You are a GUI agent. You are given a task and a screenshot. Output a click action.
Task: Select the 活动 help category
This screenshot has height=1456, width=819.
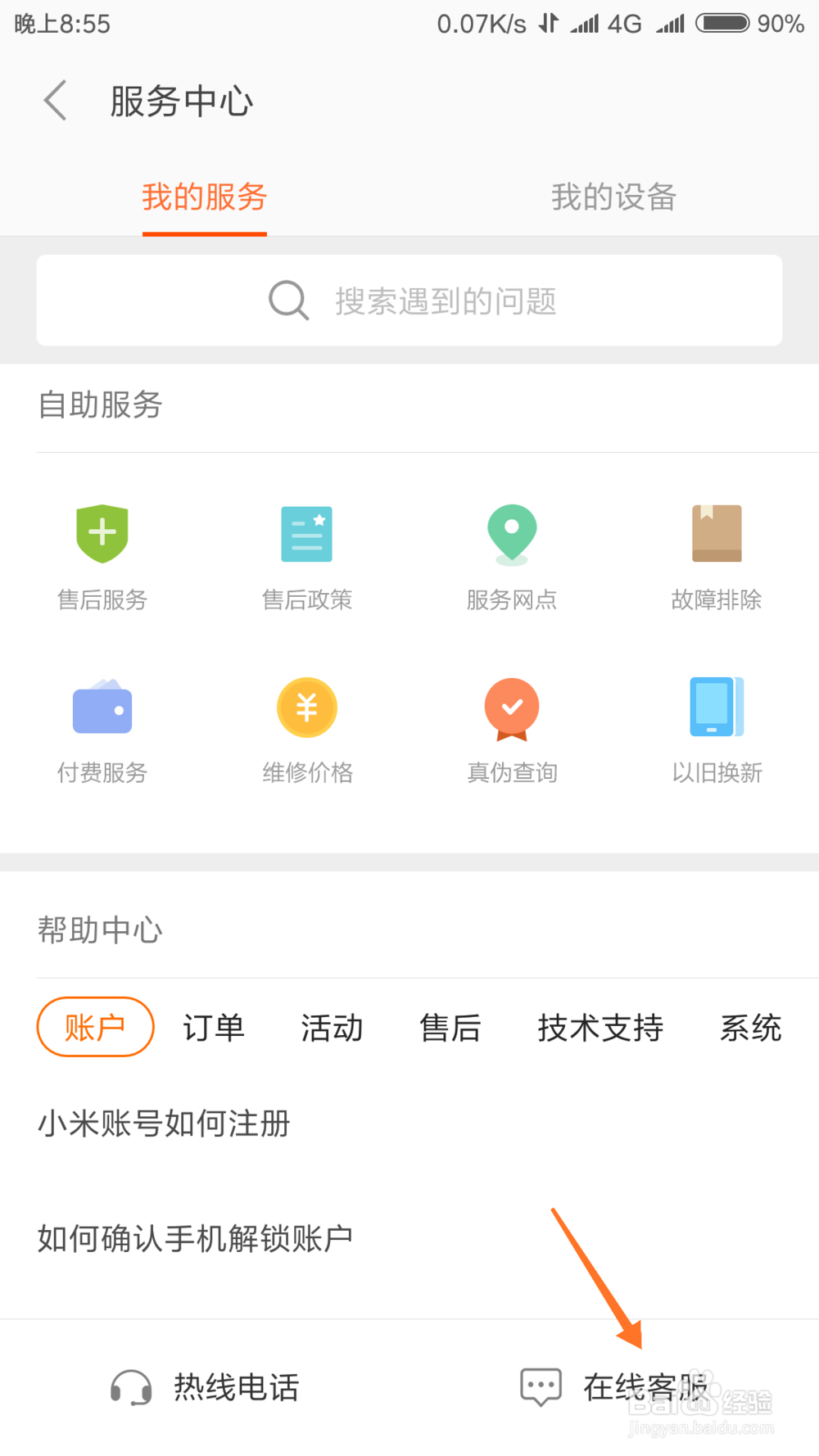332,1028
